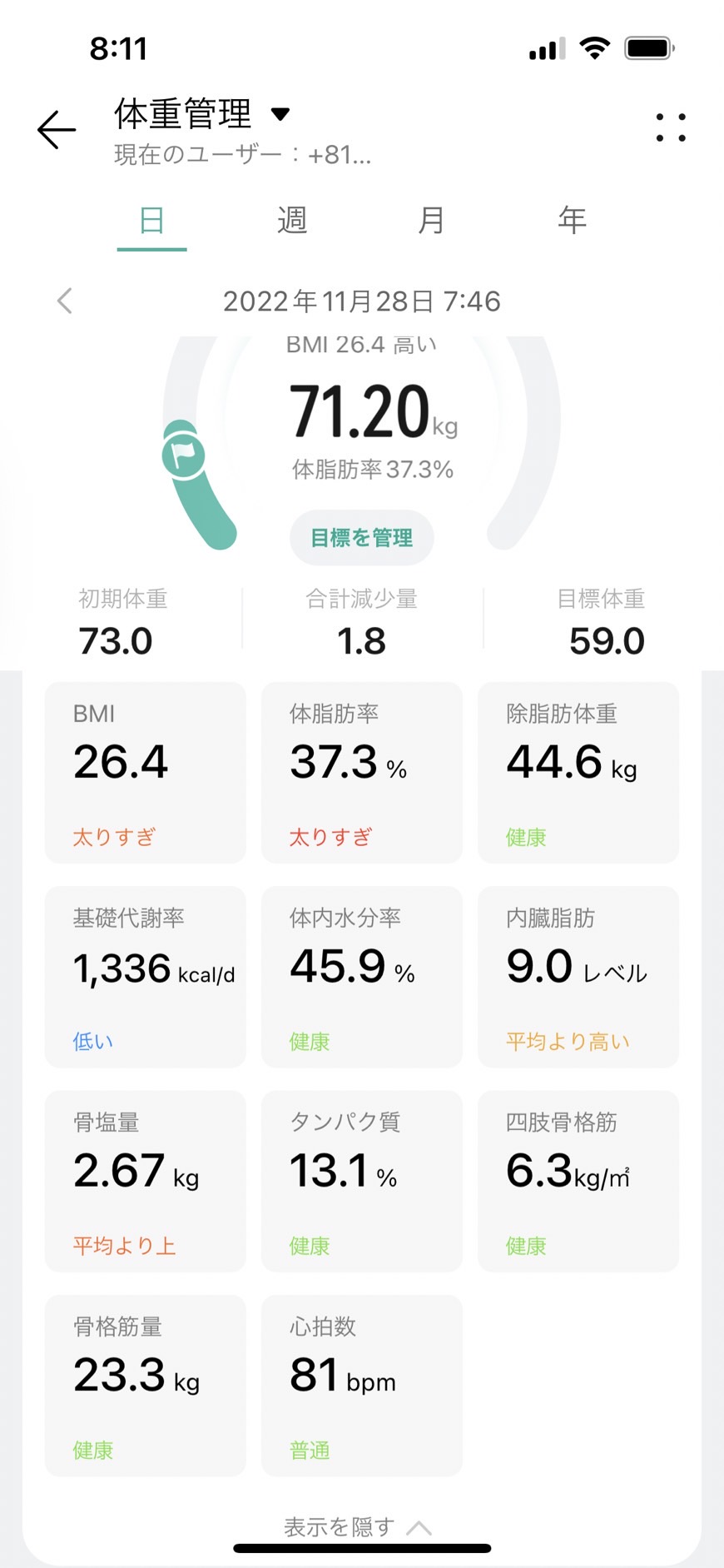The height and width of the screenshot is (1568, 724).
Task: View 体内水分率 details
Action: [x=362, y=977]
